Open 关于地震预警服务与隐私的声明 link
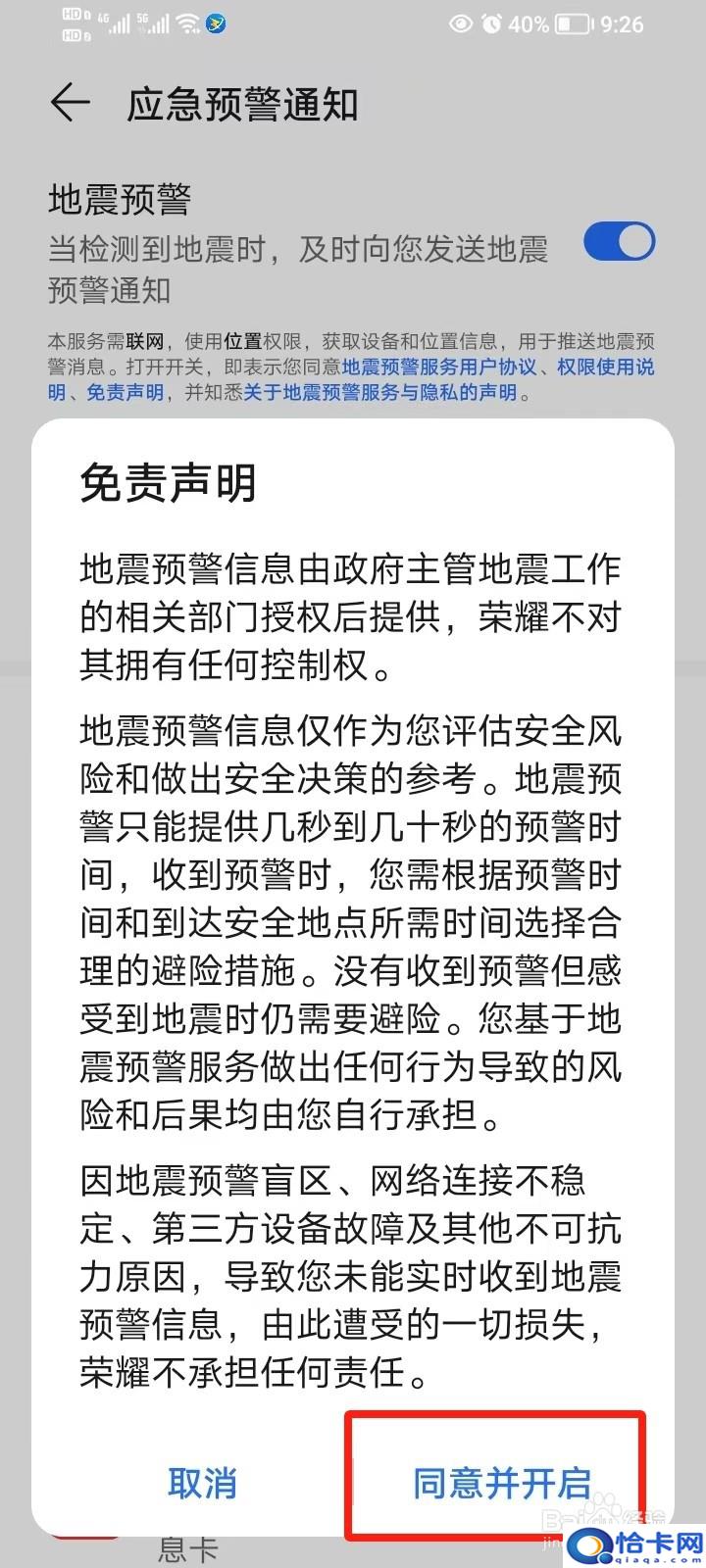Image resolution: width=706 pixels, height=1568 pixels. (380, 393)
